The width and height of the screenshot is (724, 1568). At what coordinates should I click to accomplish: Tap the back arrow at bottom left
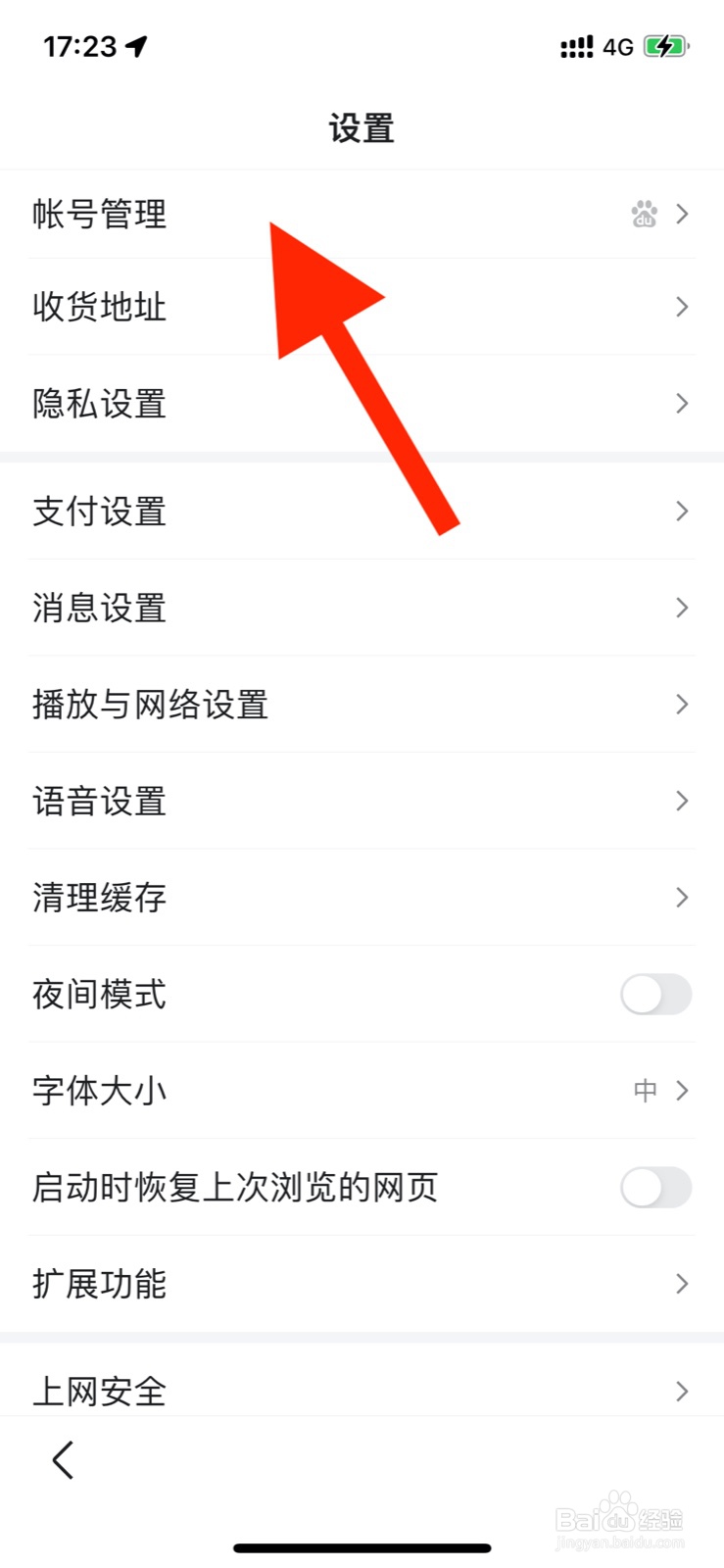(x=62, y=1459)
